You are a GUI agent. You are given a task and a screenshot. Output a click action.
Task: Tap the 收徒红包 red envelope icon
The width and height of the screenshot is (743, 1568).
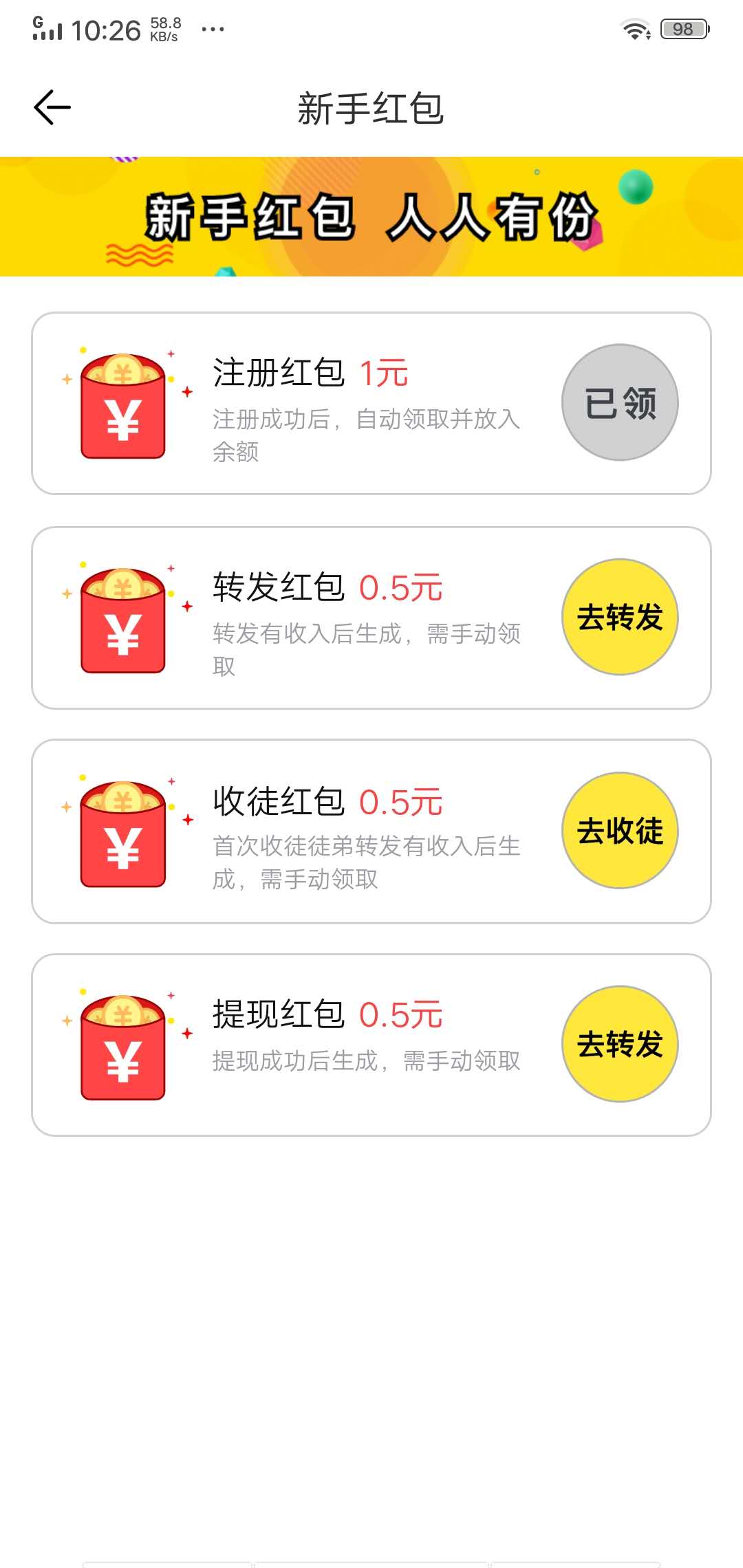122,834
